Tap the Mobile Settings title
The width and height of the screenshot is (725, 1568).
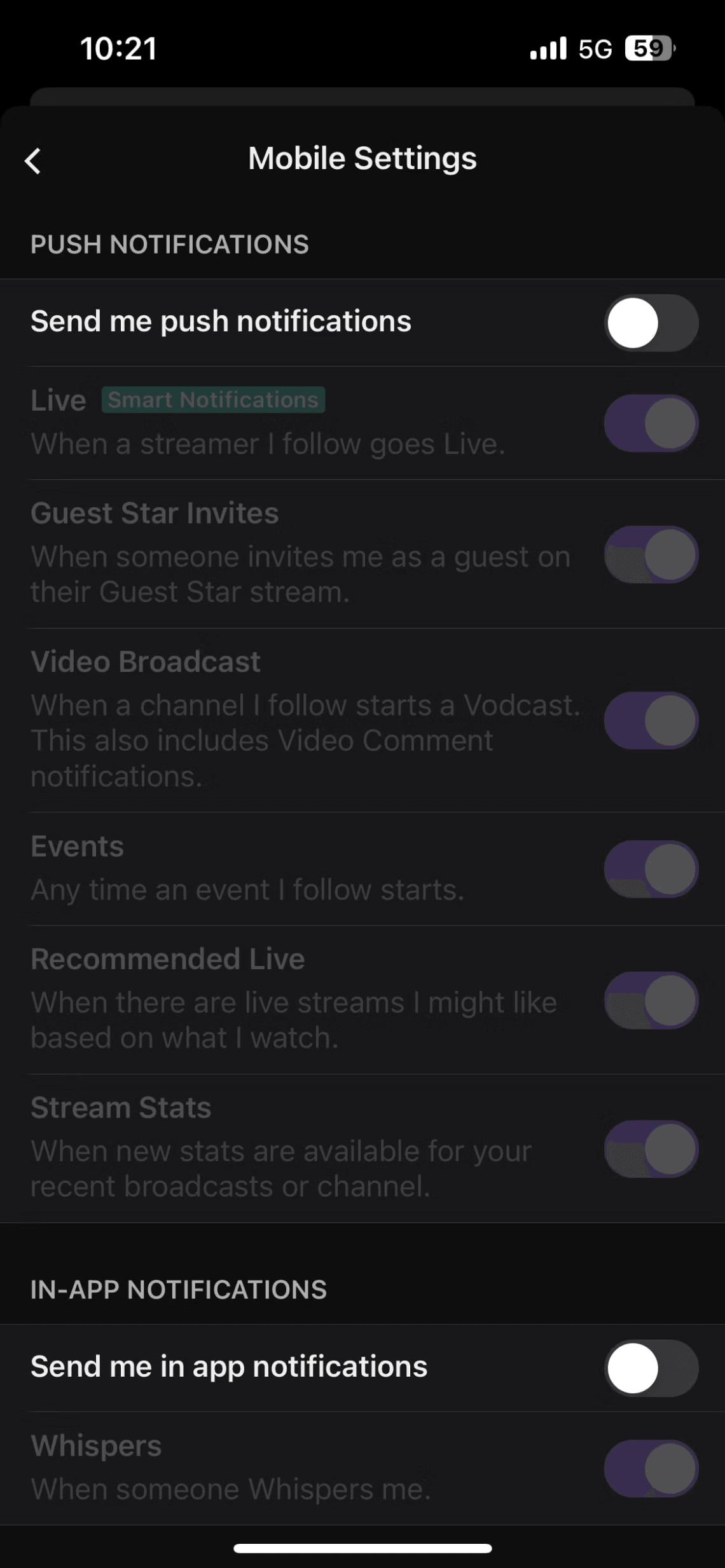pos(362,158)
